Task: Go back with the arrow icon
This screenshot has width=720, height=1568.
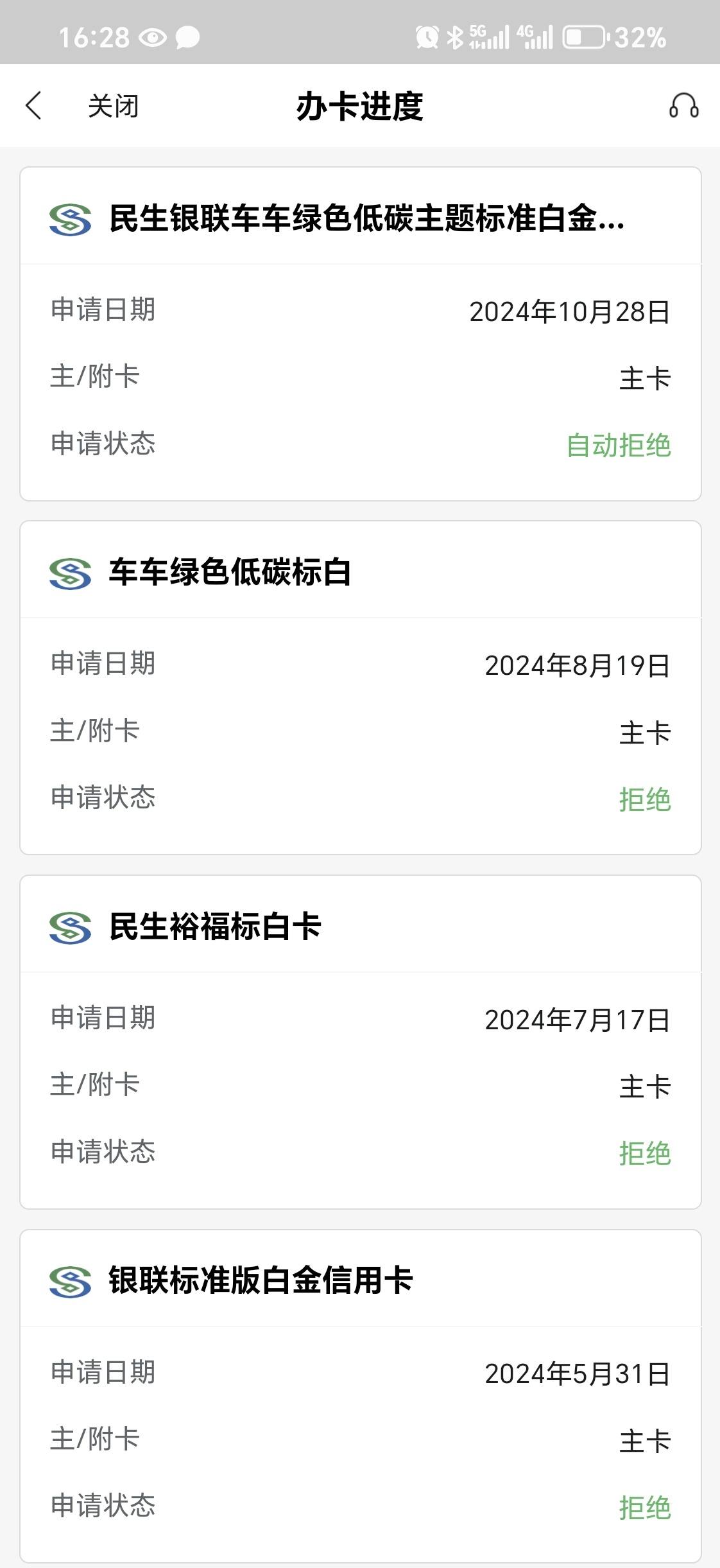Action: coord(33,106)
